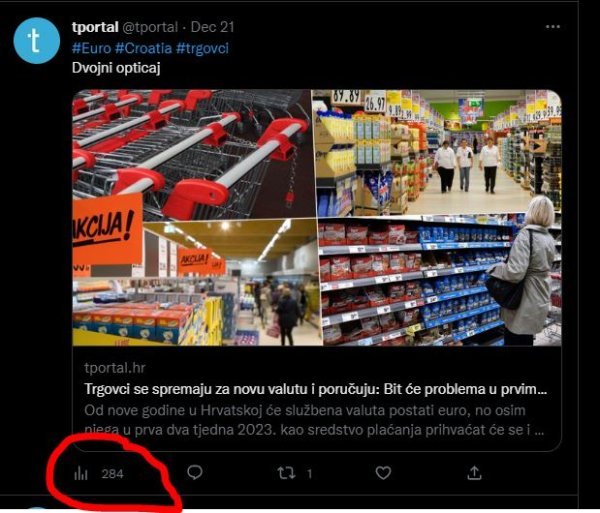Open the tportal.hr article card
This screenshot has height=513, width=600.
pos(316,390)
